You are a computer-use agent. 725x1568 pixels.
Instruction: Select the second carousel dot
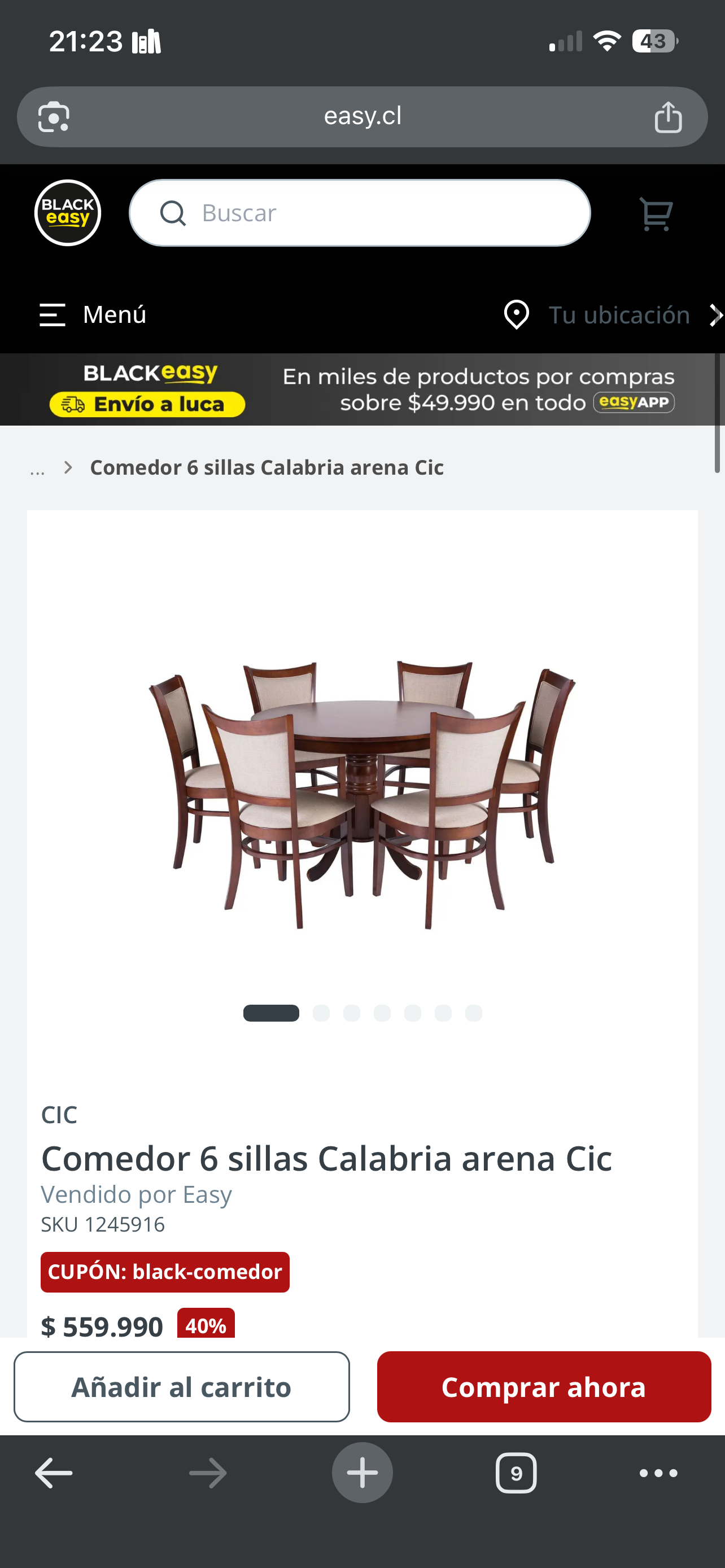coord(321,1013)
